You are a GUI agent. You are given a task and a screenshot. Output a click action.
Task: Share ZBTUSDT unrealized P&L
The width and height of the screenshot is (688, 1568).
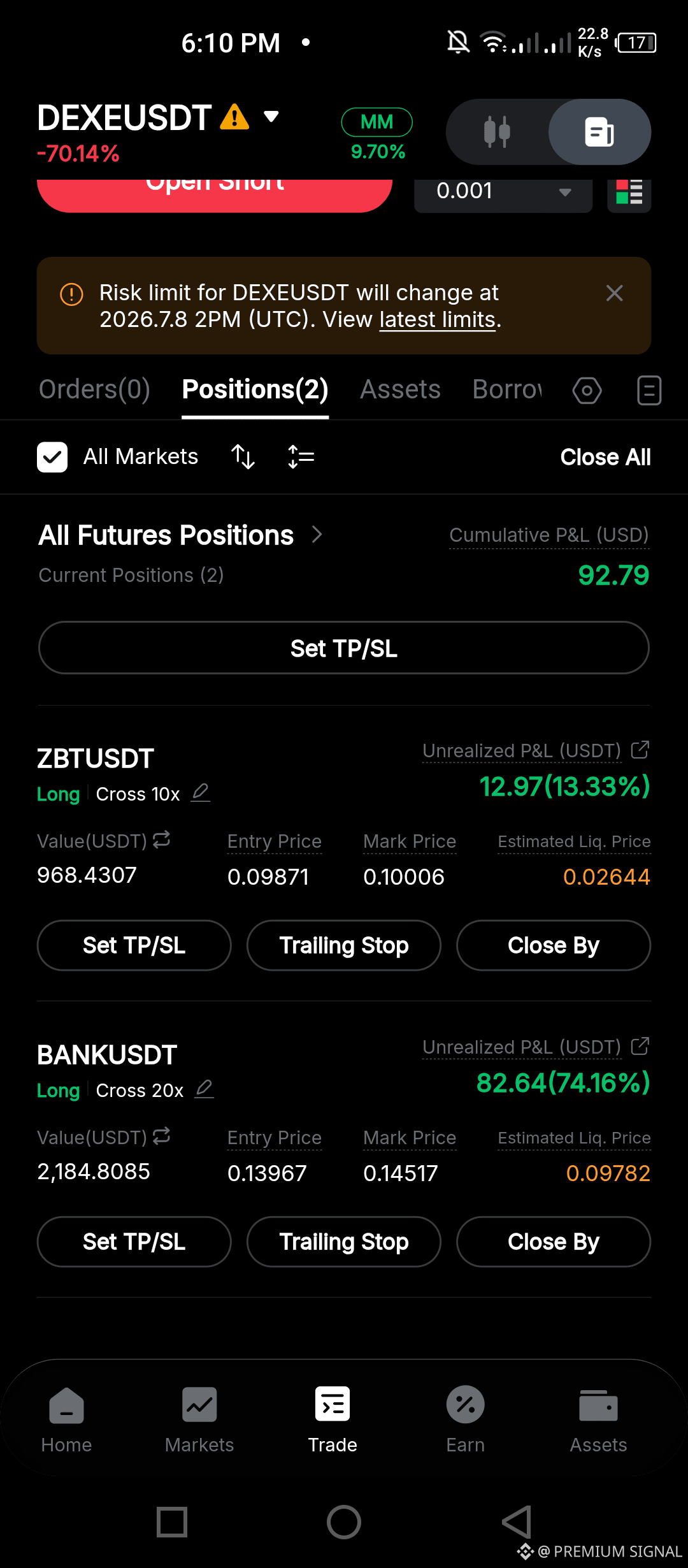[640, 750]
